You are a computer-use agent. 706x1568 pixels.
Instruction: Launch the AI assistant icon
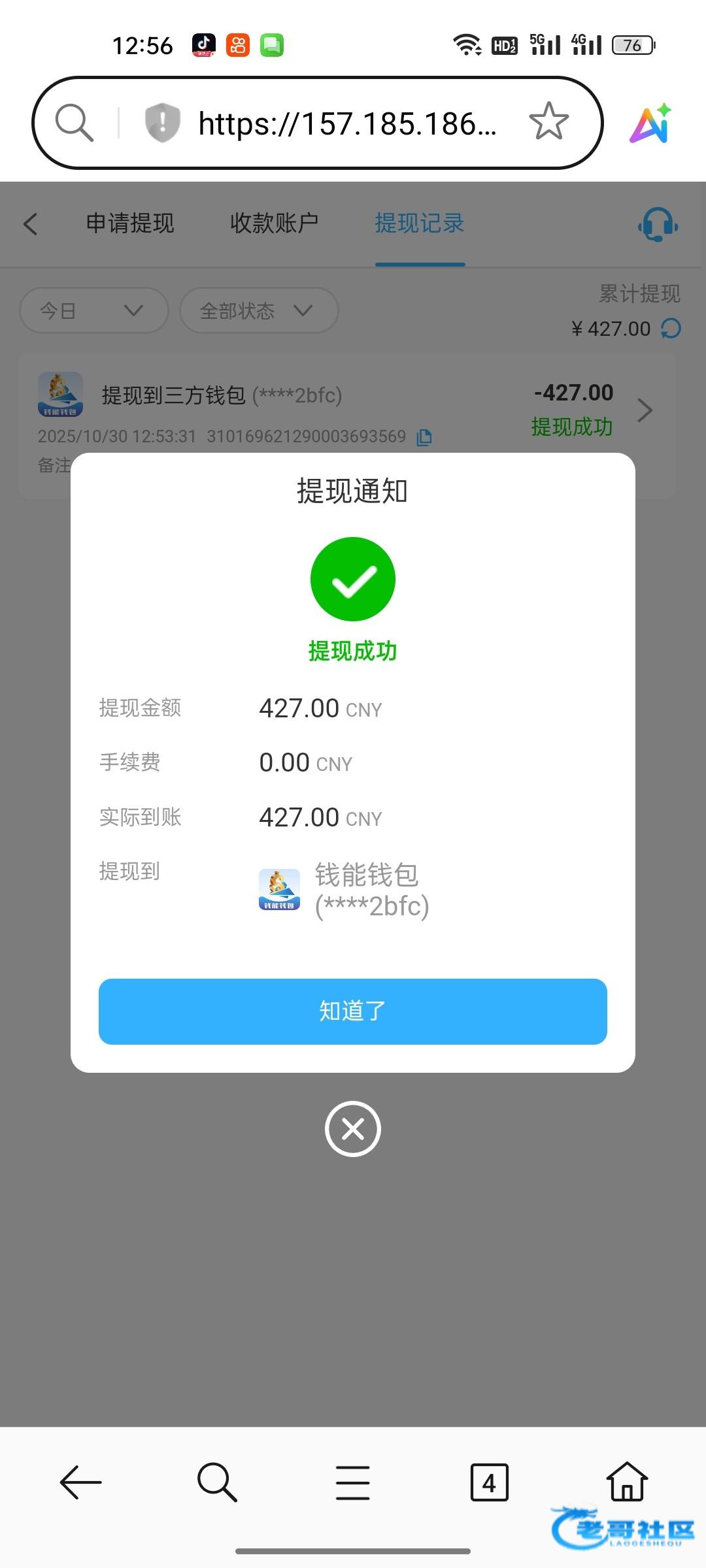click(650, 123)
